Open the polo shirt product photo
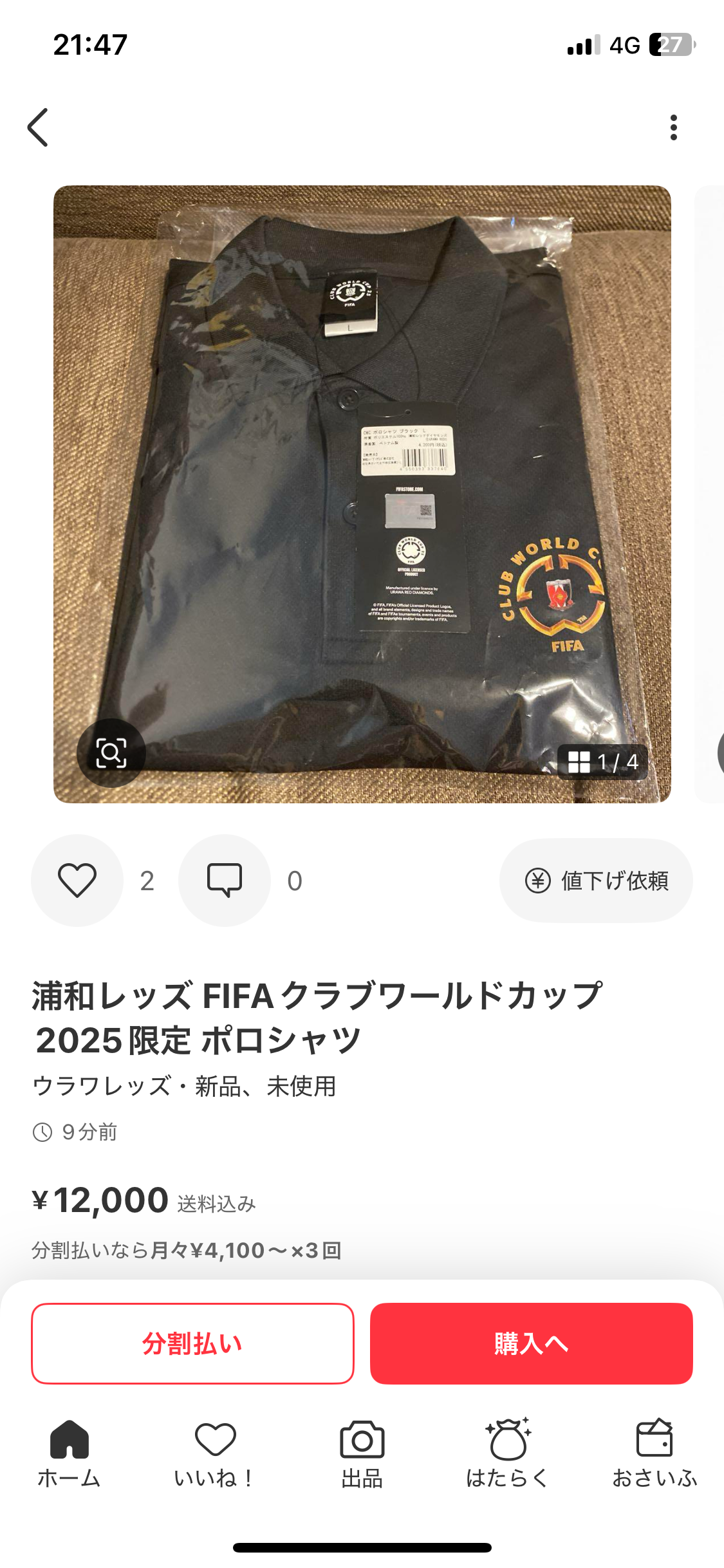This screenshot has width=724, height=1568. click(362, 451)
